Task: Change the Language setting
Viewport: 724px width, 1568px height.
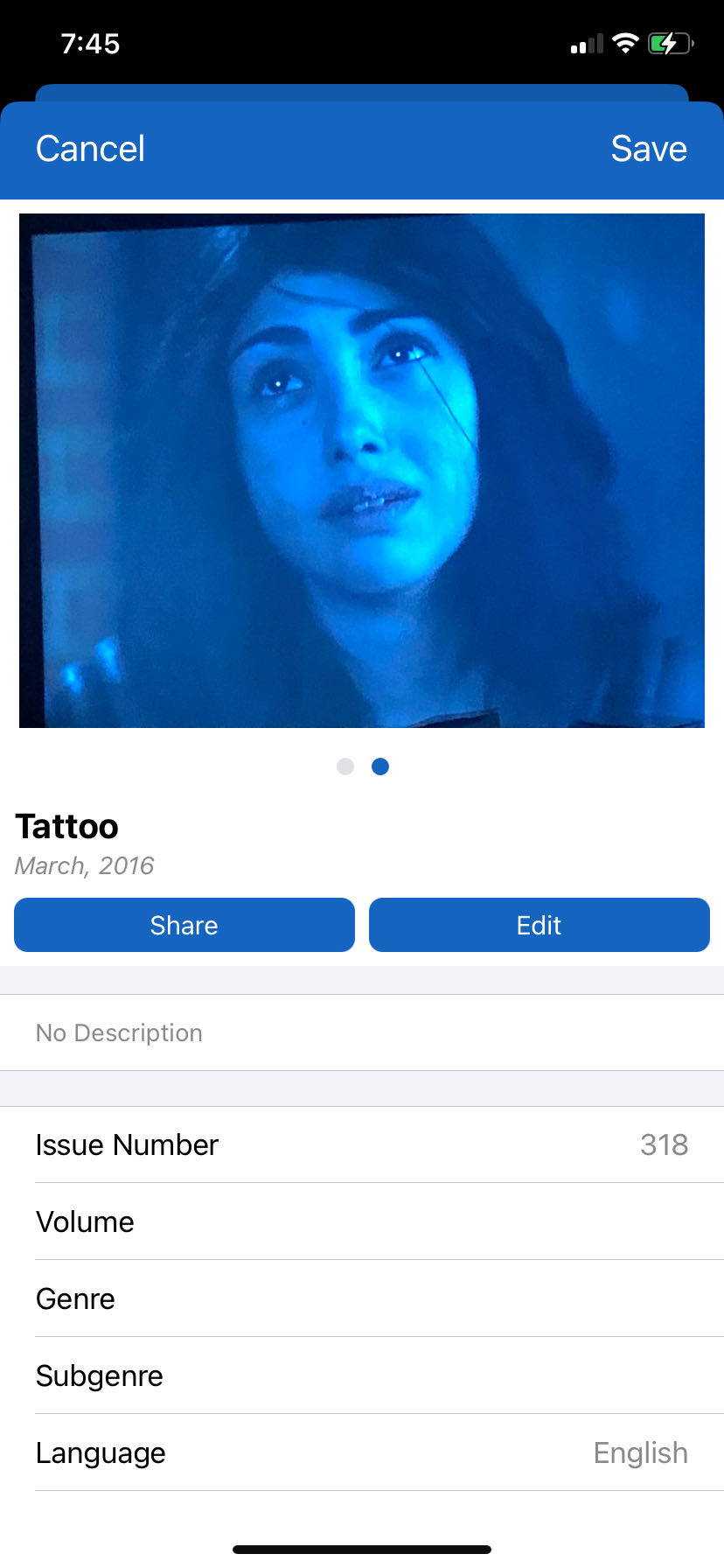Action: (x=362, y=1452)
